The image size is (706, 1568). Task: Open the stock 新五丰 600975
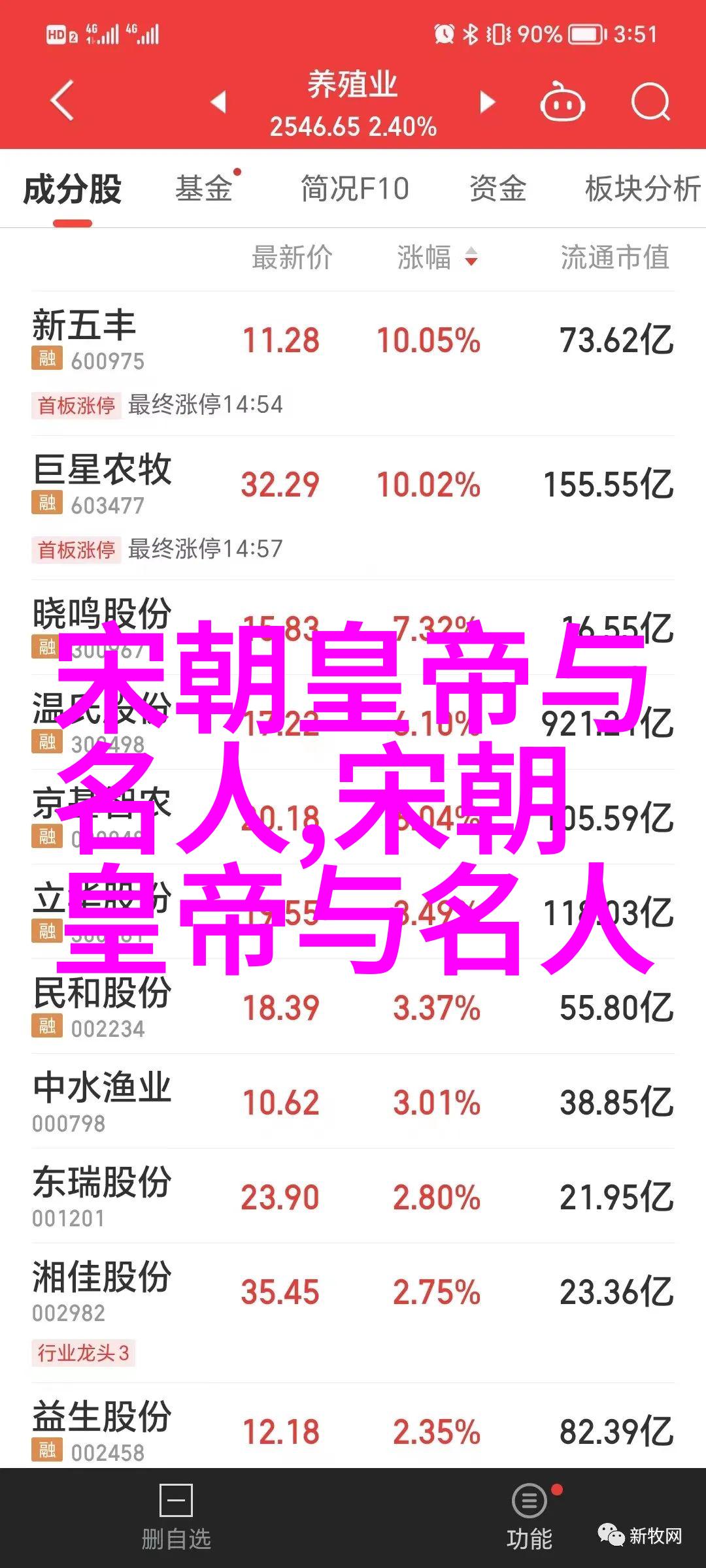point(353,363)
